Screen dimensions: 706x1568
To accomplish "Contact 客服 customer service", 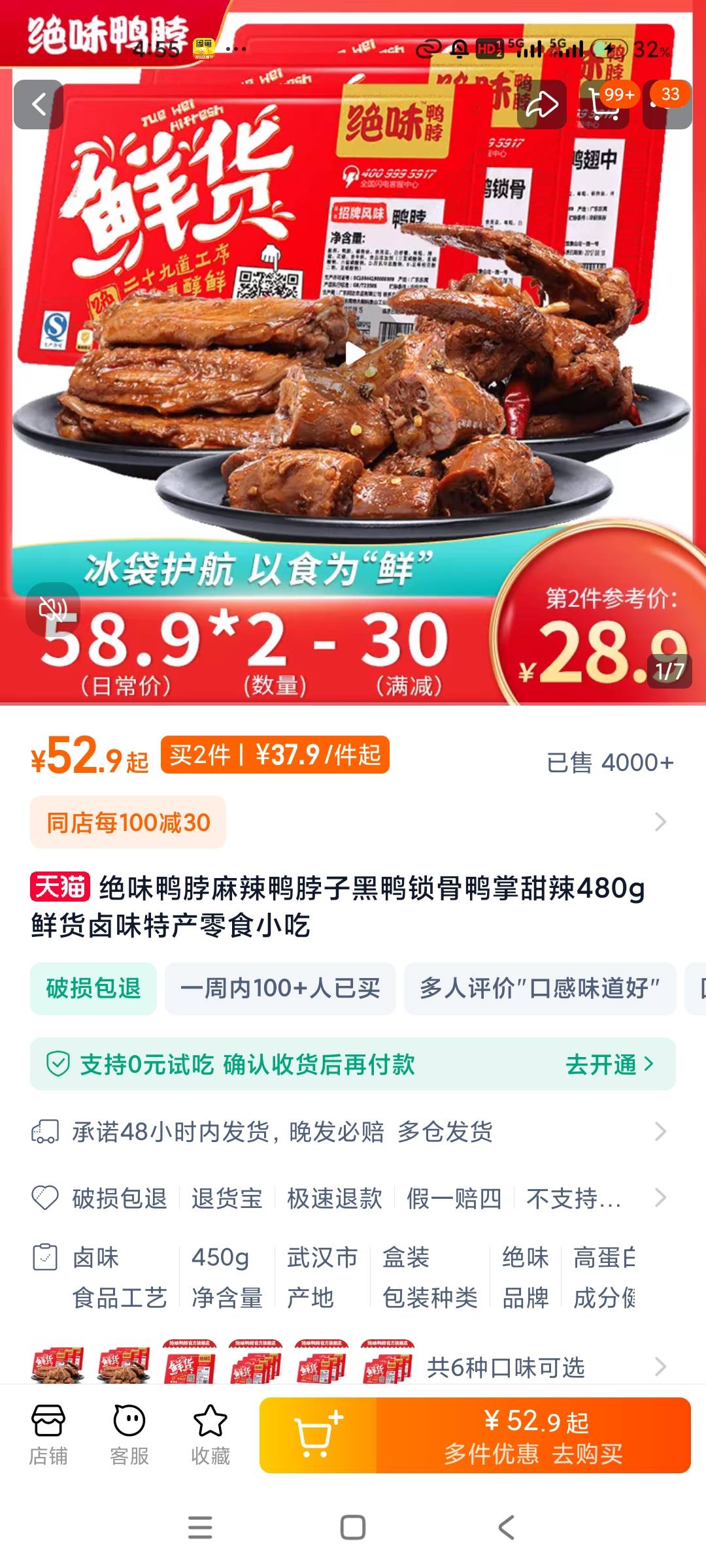I will (x=129, y=1436).
